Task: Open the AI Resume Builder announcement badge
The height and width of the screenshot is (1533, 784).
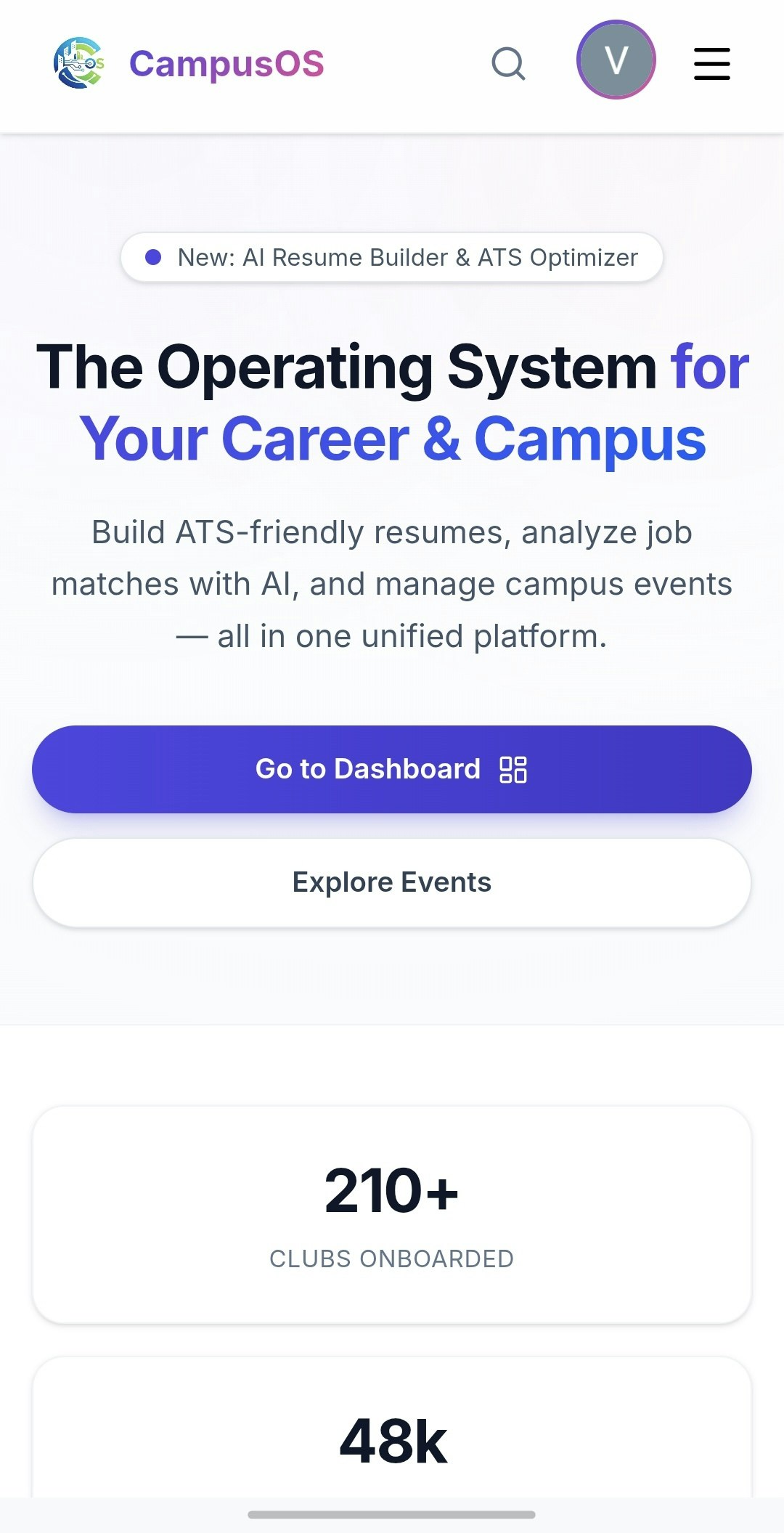Action: [392, 257]
